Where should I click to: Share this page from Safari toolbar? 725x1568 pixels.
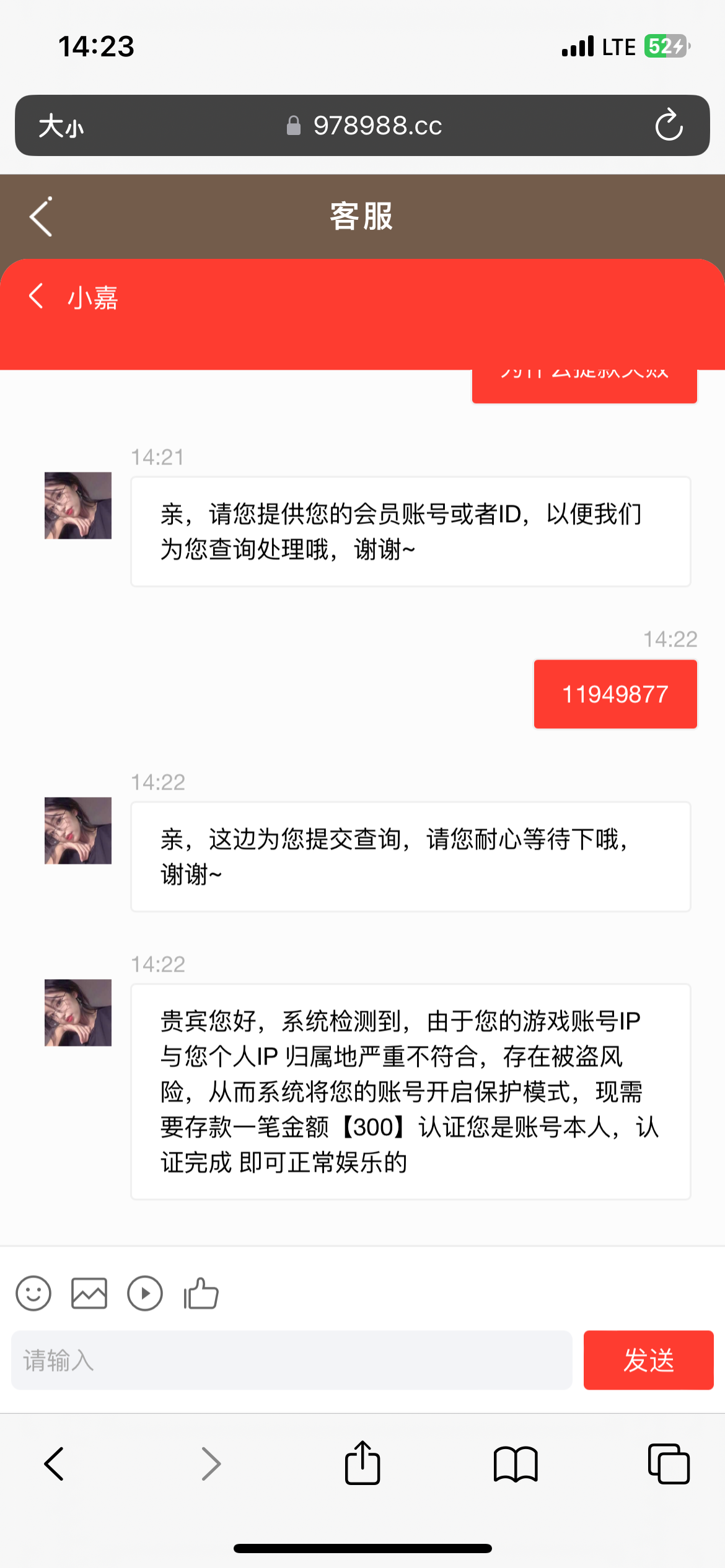tap(362, 1463)
